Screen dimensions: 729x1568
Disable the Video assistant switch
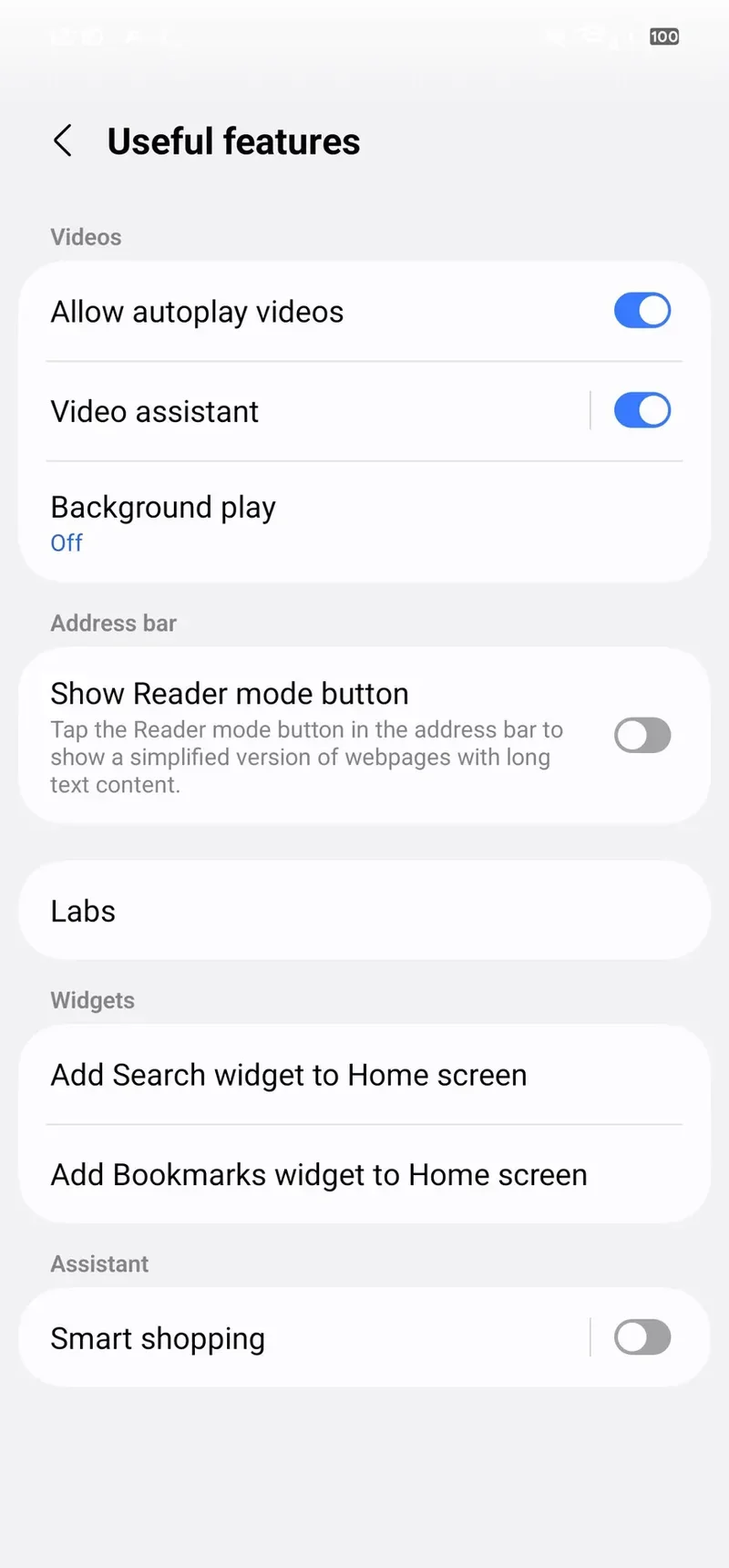[x=642, y=410]
